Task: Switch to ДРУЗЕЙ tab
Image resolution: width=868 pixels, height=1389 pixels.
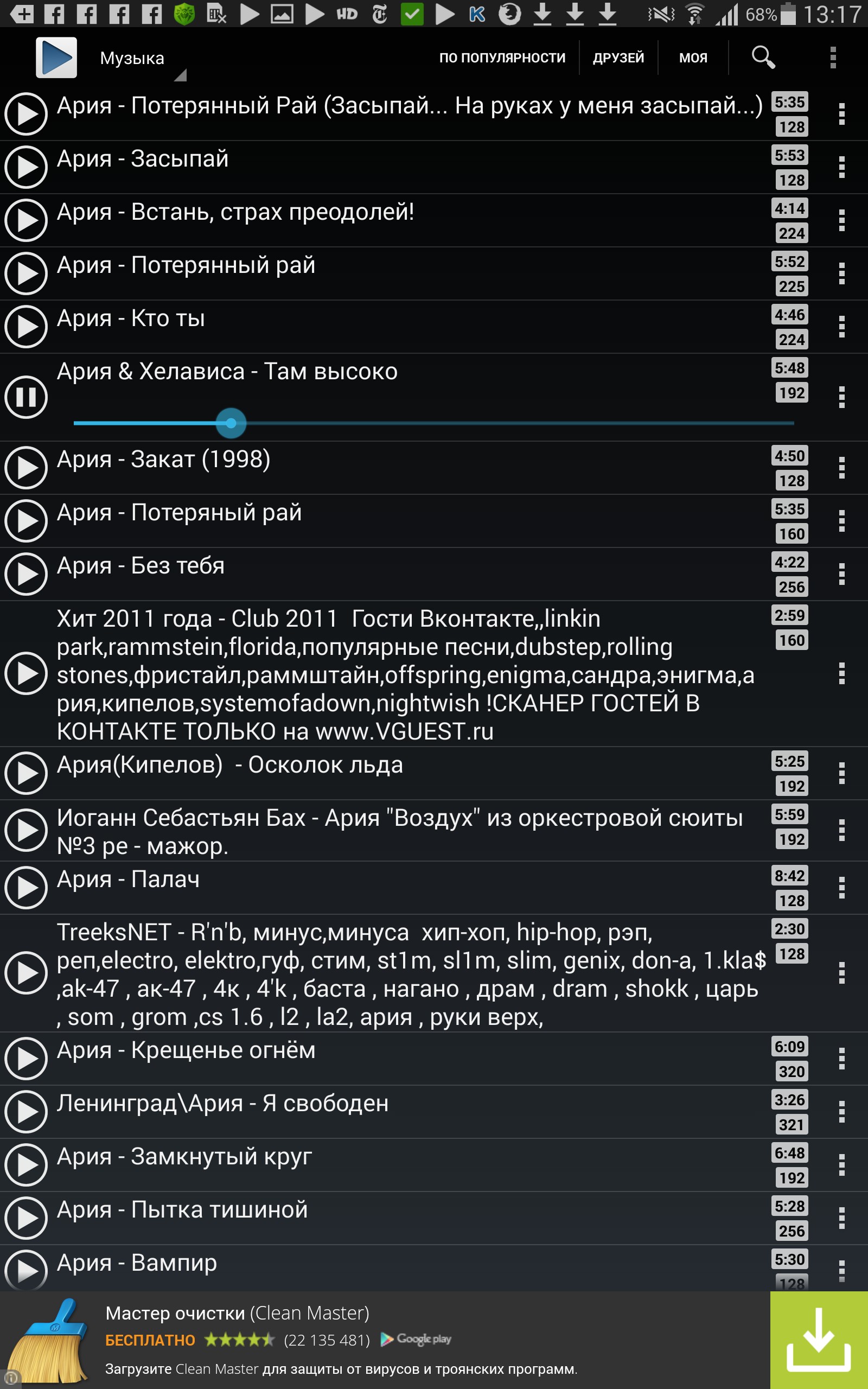Action: pos(618,58)
